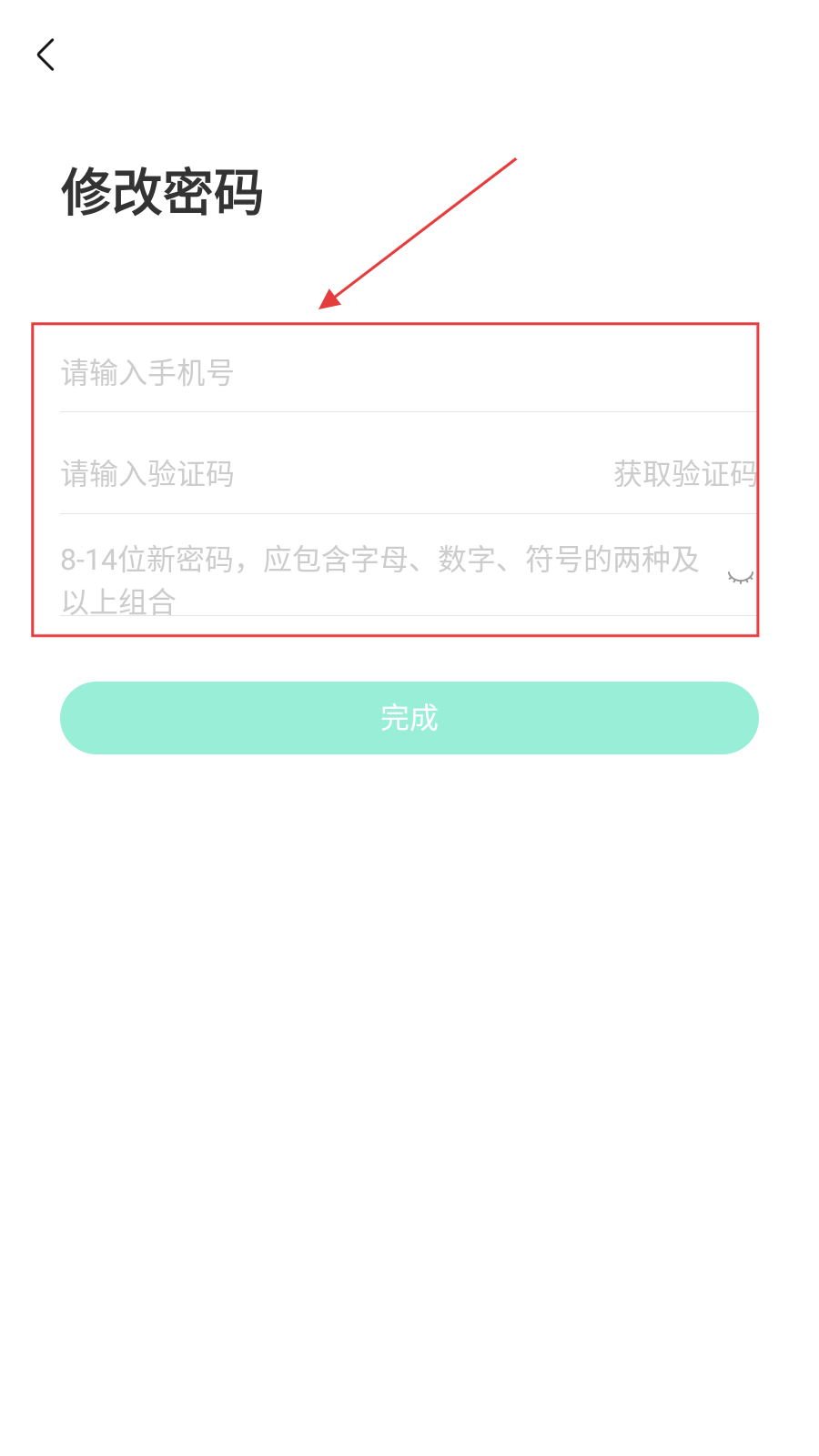This screenshot has height=1456, width=819.
Task: Tap 获取验证码 to get a code
Action: pos(684,474)
